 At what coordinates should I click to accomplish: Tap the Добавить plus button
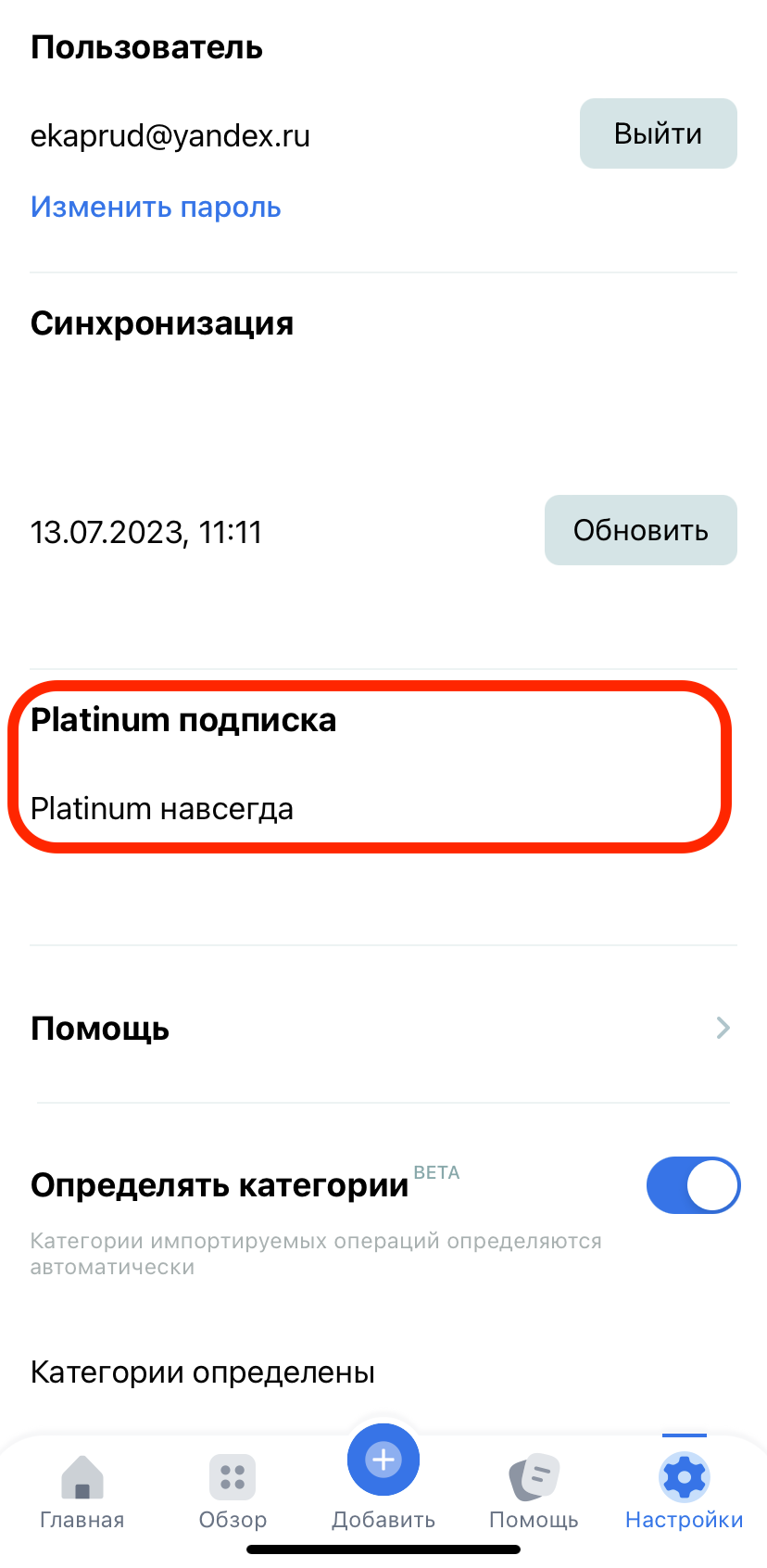[x=383, y=1462]
